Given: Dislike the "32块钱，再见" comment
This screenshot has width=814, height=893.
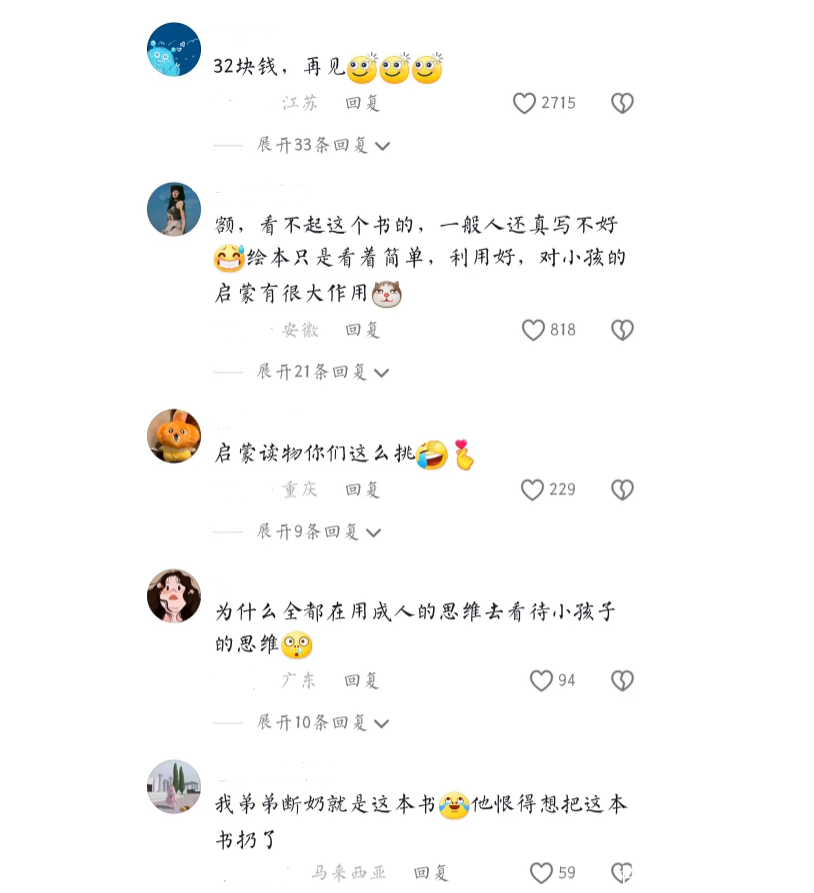Looking at the screenshot, I should [622, 103].
